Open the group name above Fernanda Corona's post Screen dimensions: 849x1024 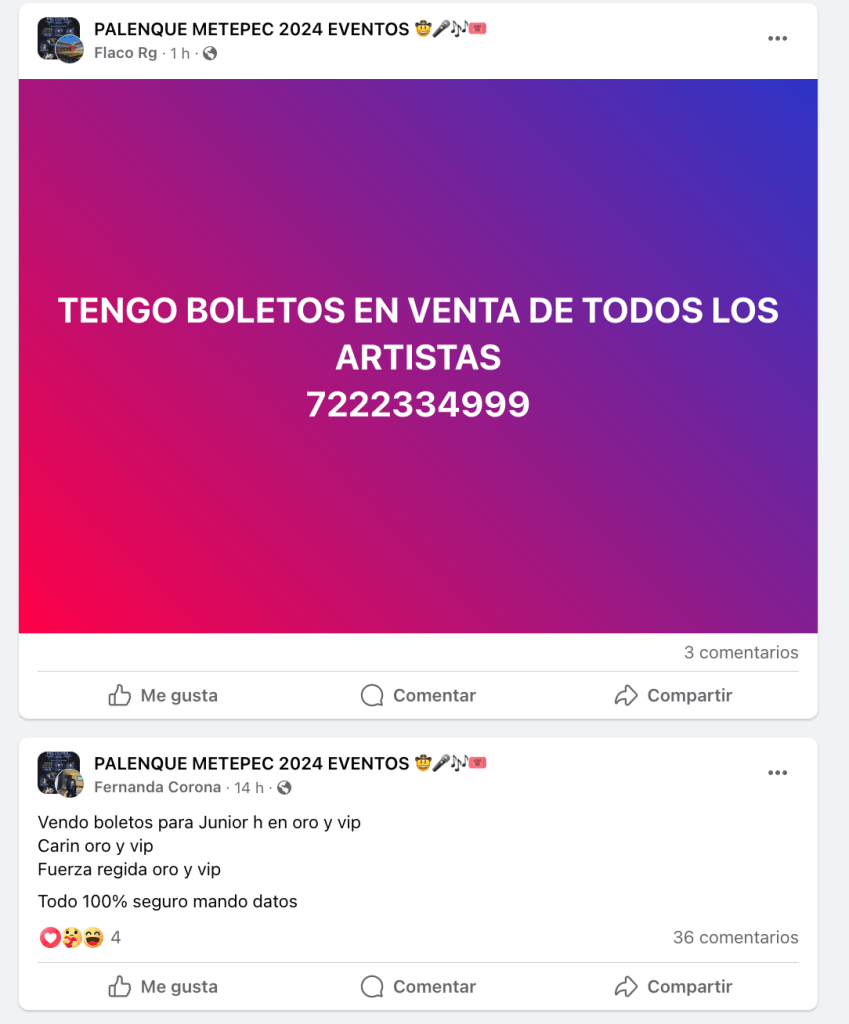coord(251,763)
